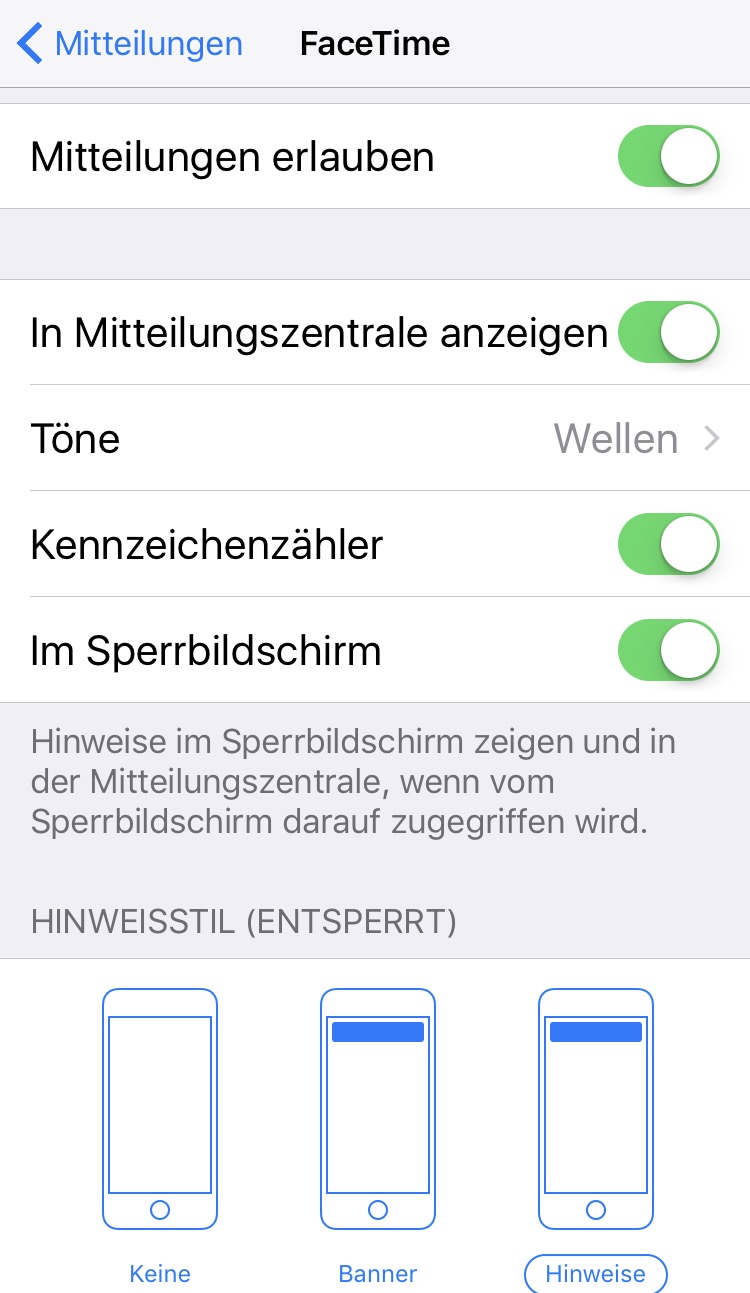Go back to Mitteilungen
The height and width of the screenshot is (1293, 750).
(130, 44)
